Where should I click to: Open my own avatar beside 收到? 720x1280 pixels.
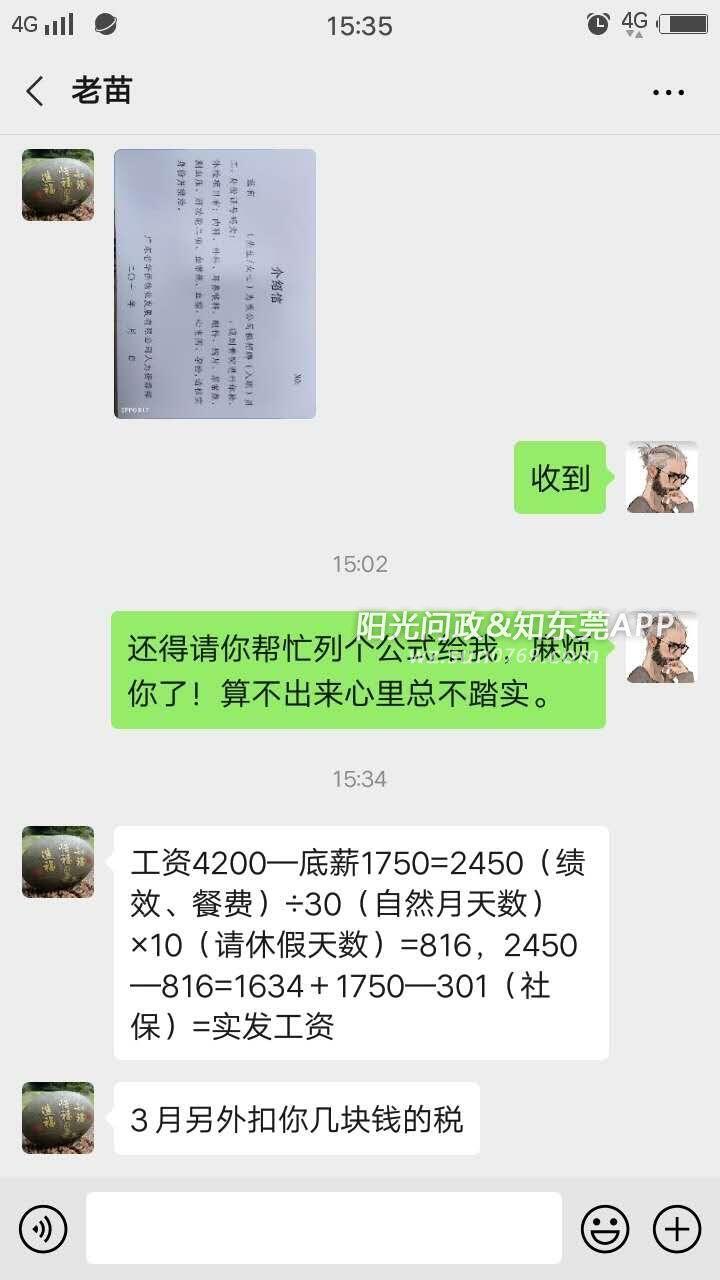(661, 477)
